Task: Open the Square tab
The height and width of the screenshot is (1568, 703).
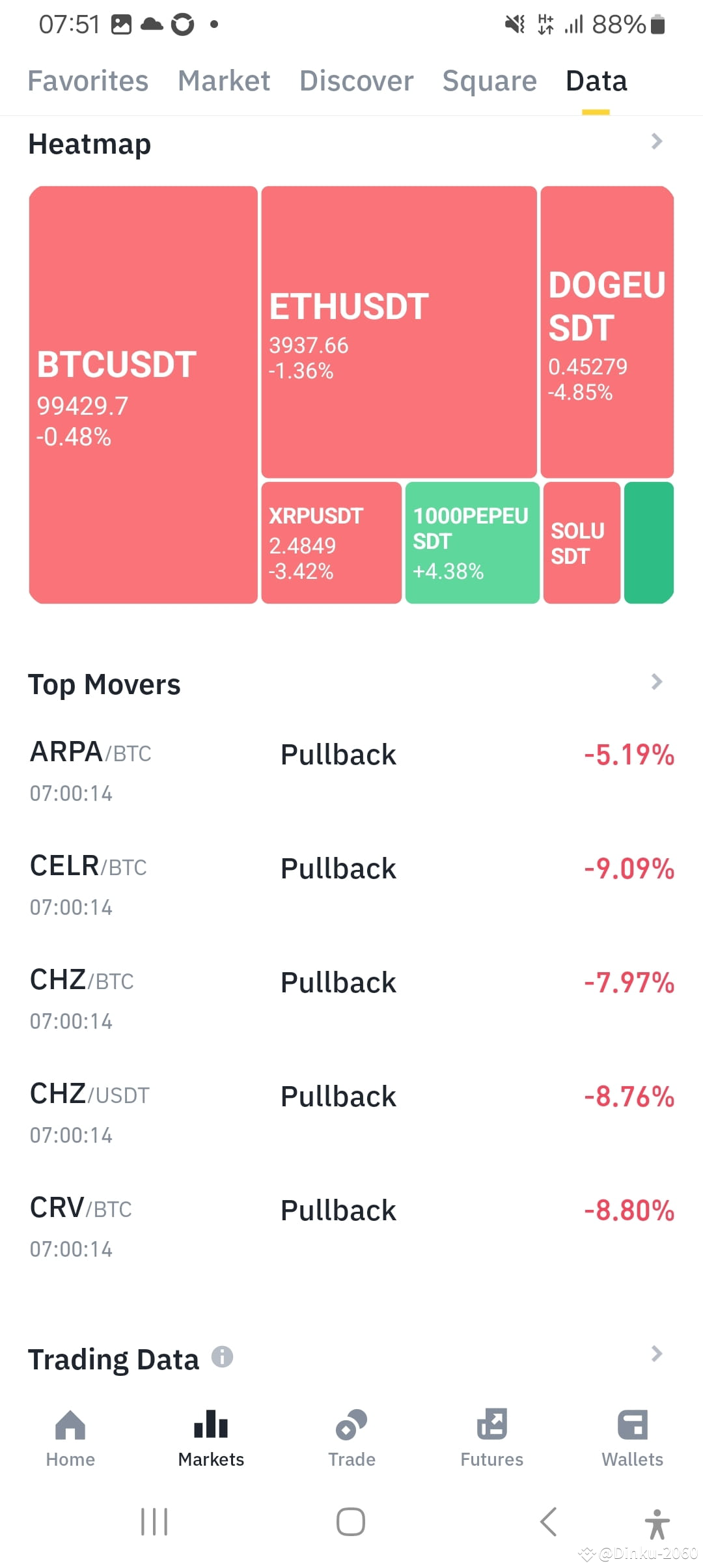Action: point(489,81)
